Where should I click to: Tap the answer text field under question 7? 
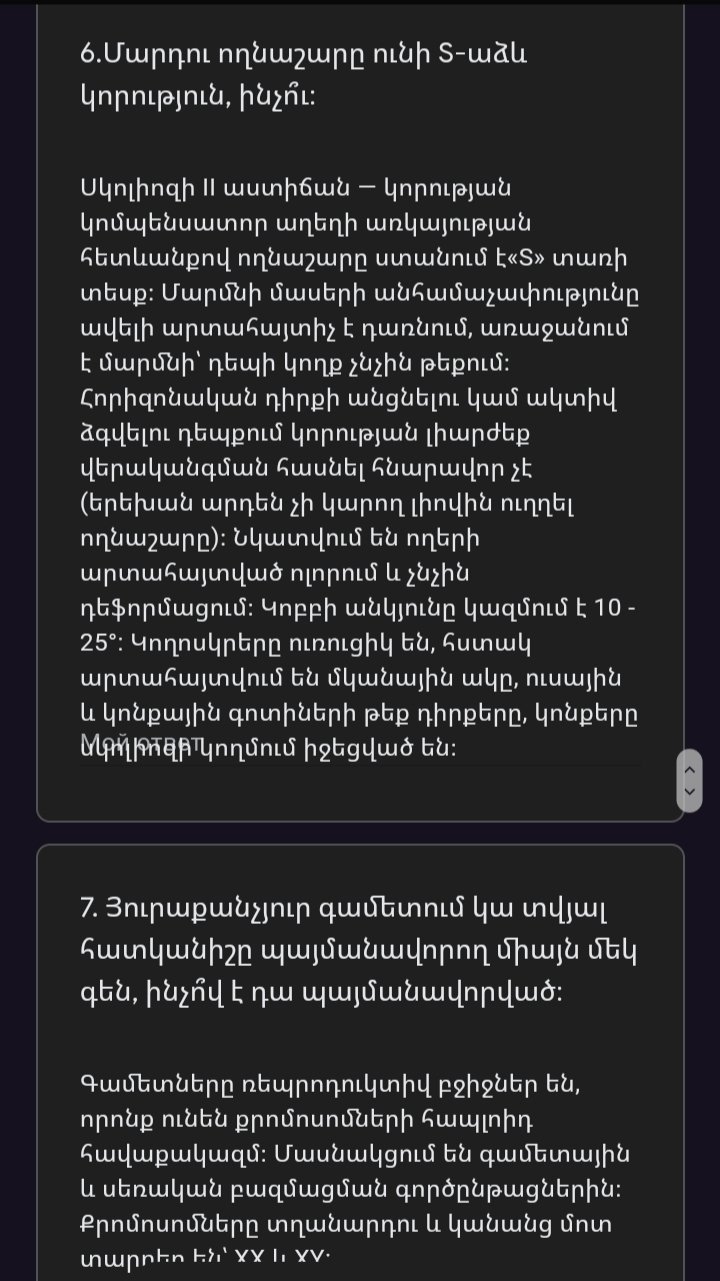tap(360, 1165)
